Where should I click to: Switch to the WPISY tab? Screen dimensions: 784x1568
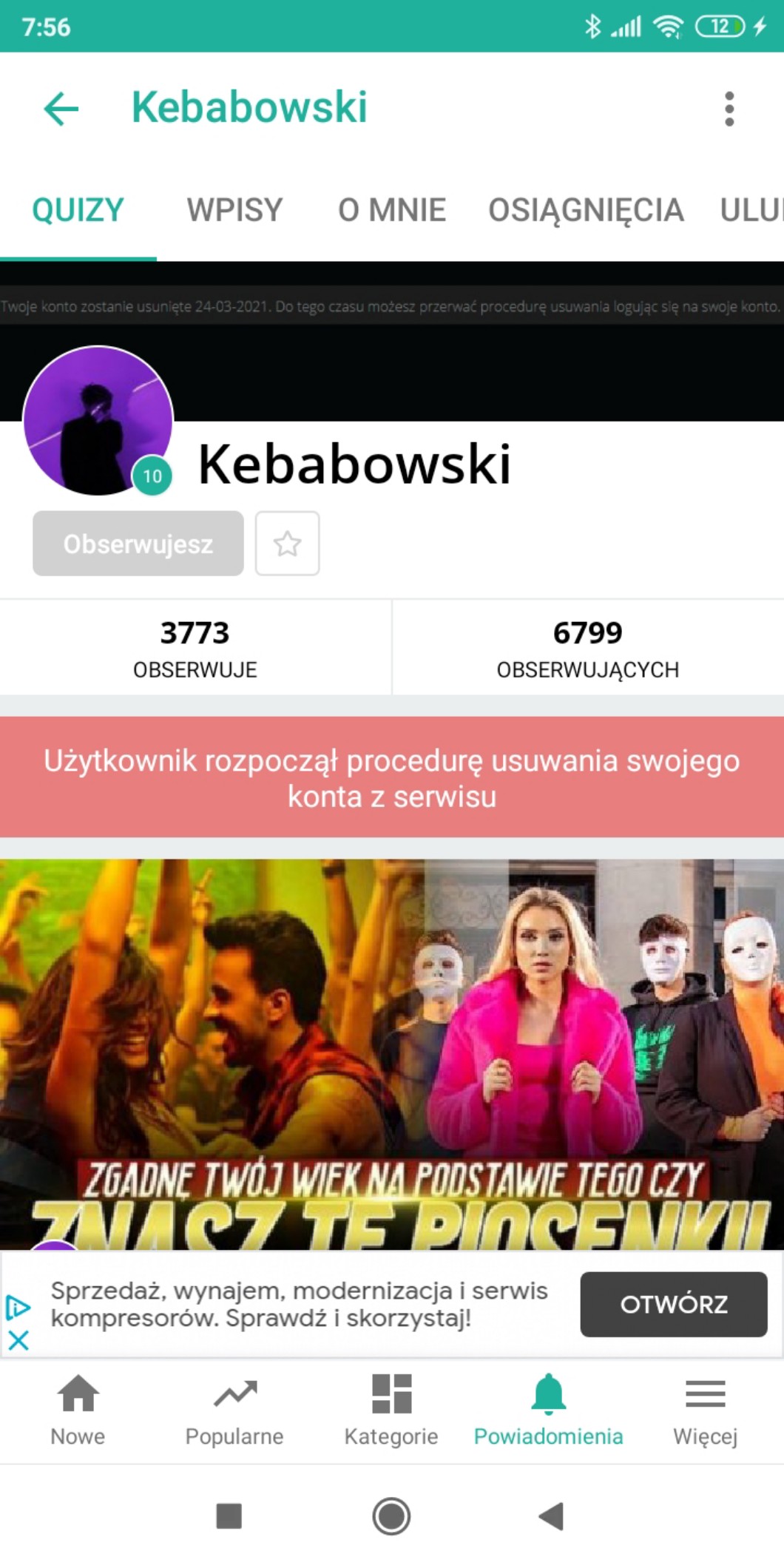pyautogui.click(x=234, y=210)
